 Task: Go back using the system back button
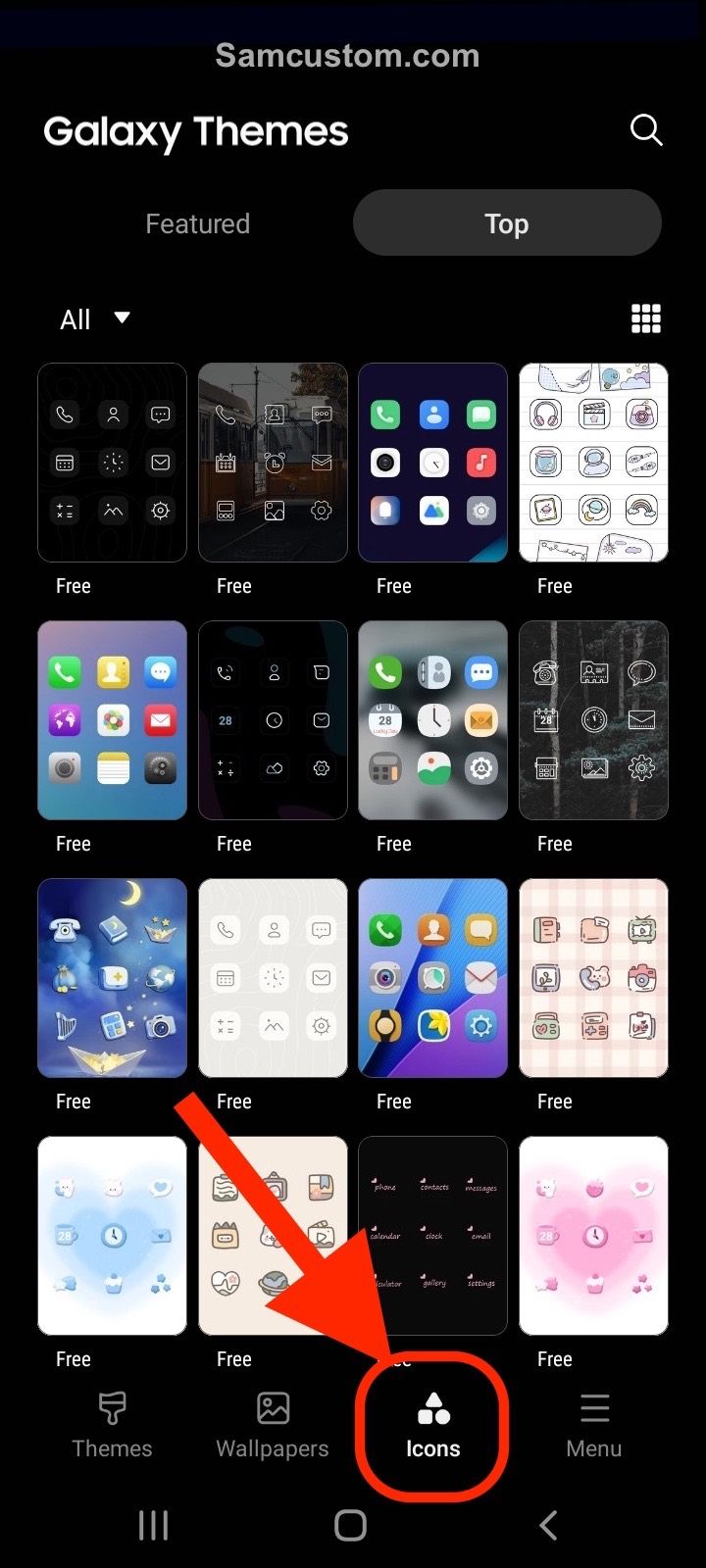pos(548,1525)
